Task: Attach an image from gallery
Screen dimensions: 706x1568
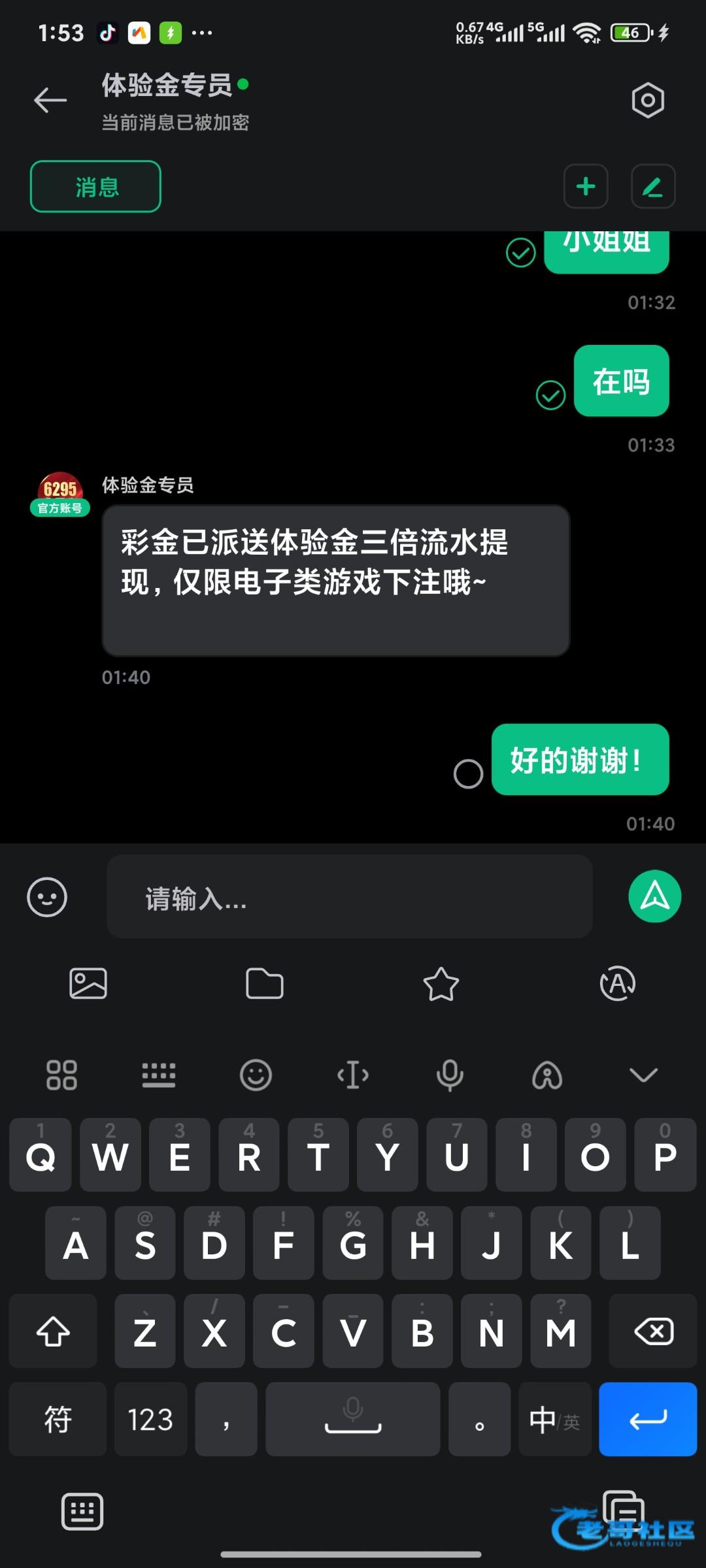Action: click(x=88, y=983)
